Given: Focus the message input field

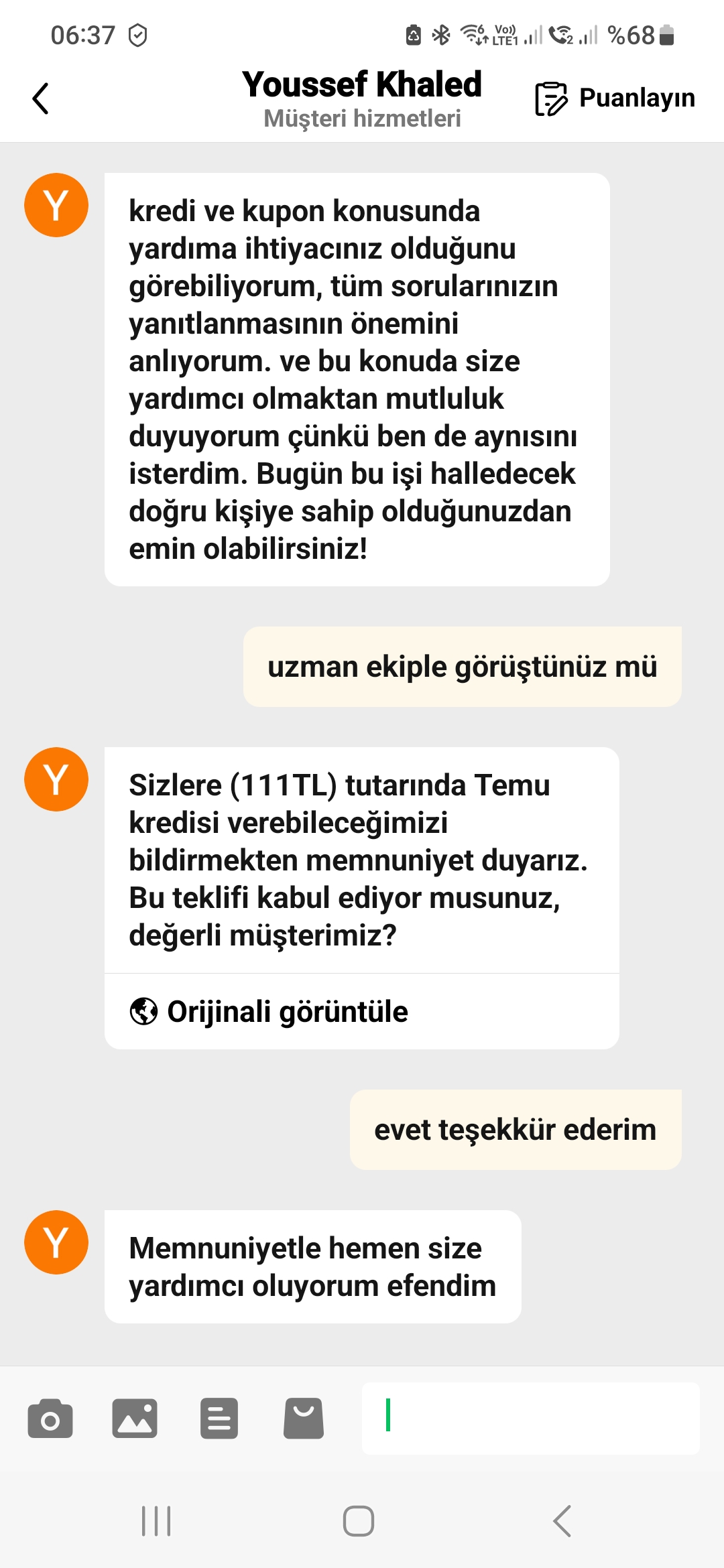Looking at the screenshot, I should [x=530, y=1418].
